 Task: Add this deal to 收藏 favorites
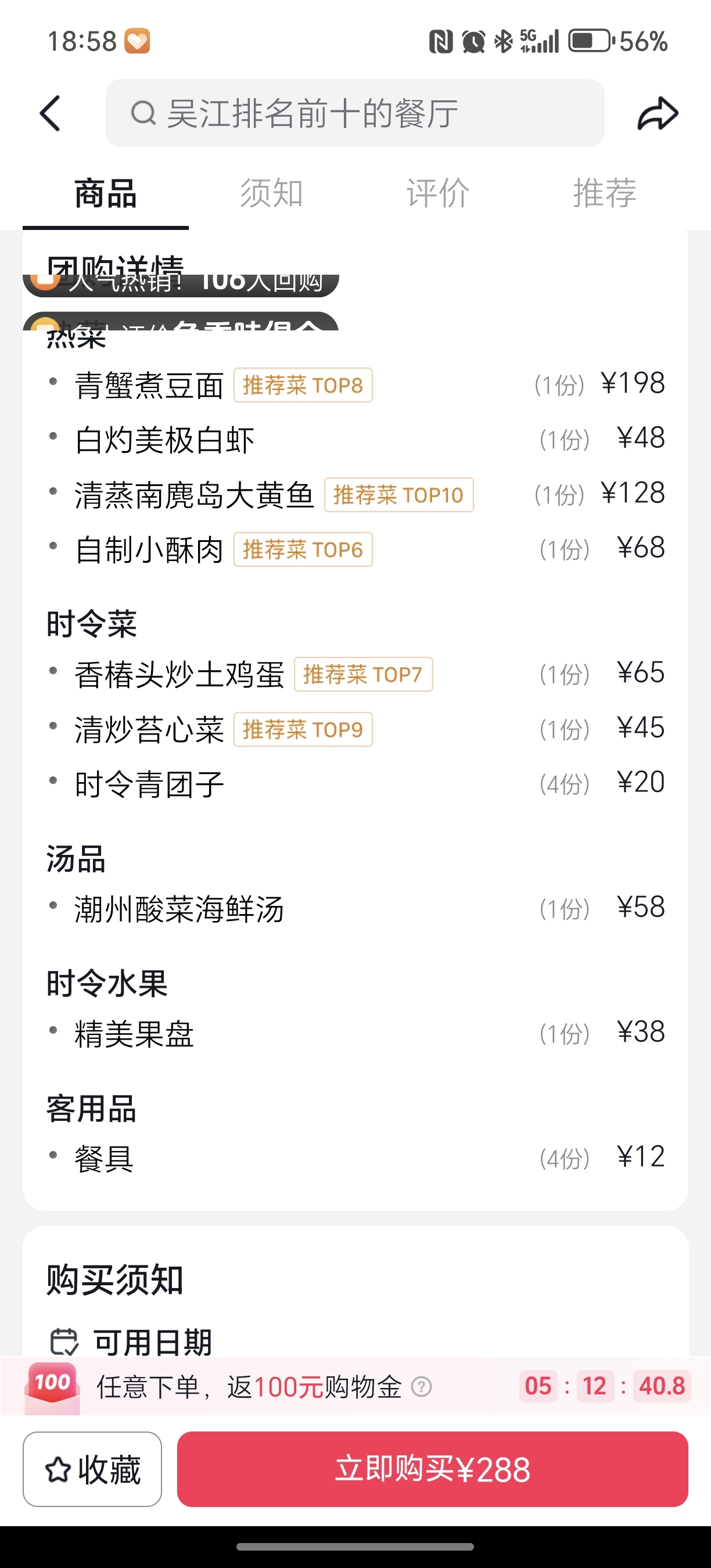(x=92, y=1469)
